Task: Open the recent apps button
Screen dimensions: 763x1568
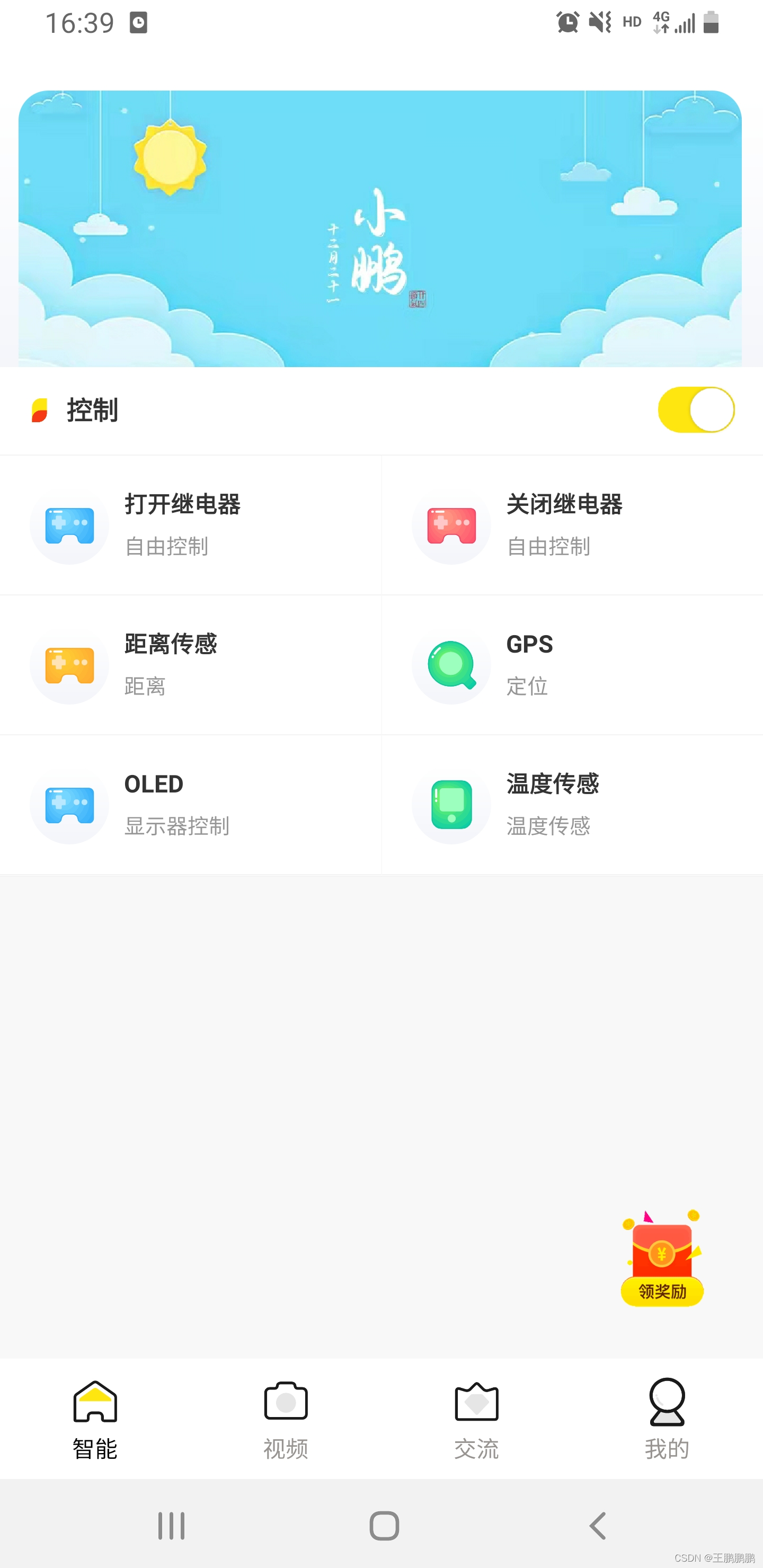Action: 172,1526
